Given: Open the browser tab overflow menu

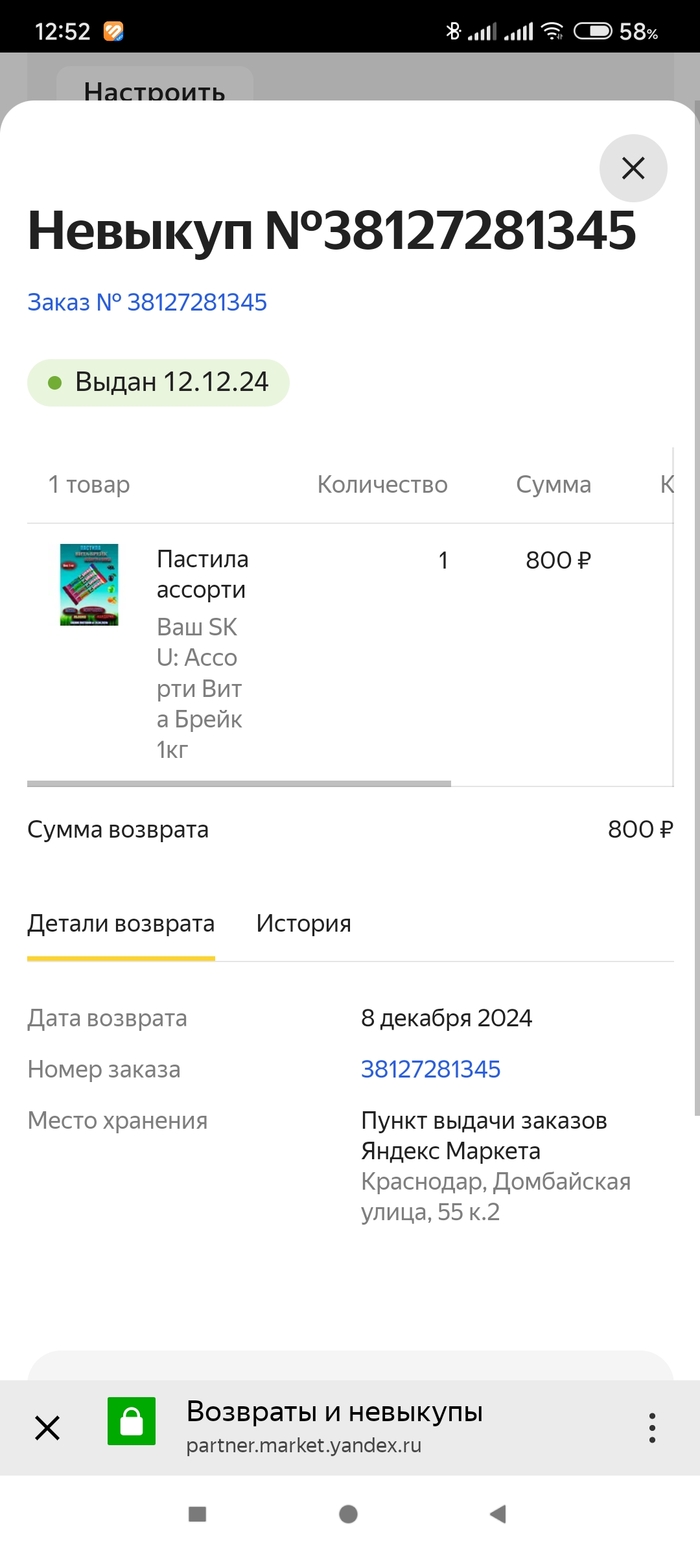Looking at the screenshot, I should (x=652, y=1427).
